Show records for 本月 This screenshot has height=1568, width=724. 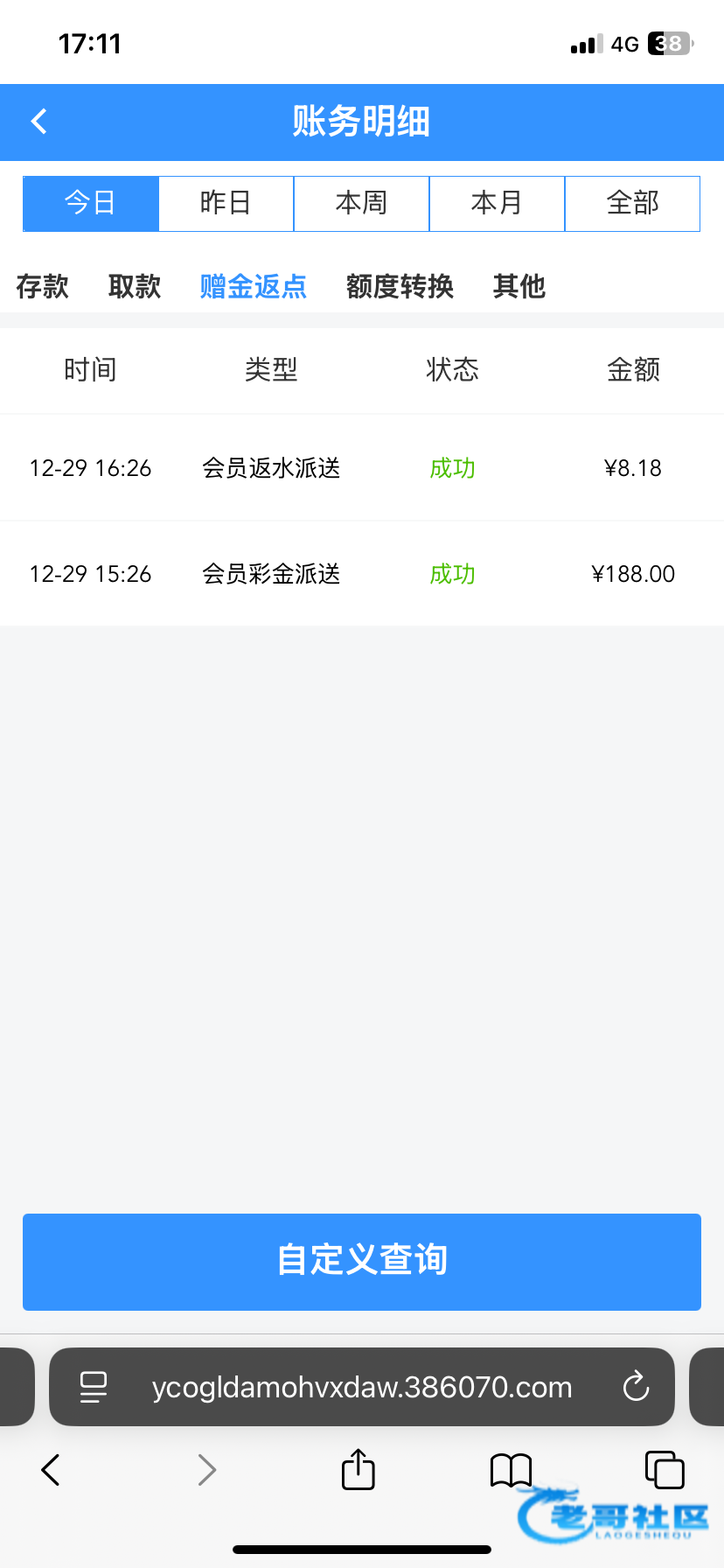coord(497,203)
